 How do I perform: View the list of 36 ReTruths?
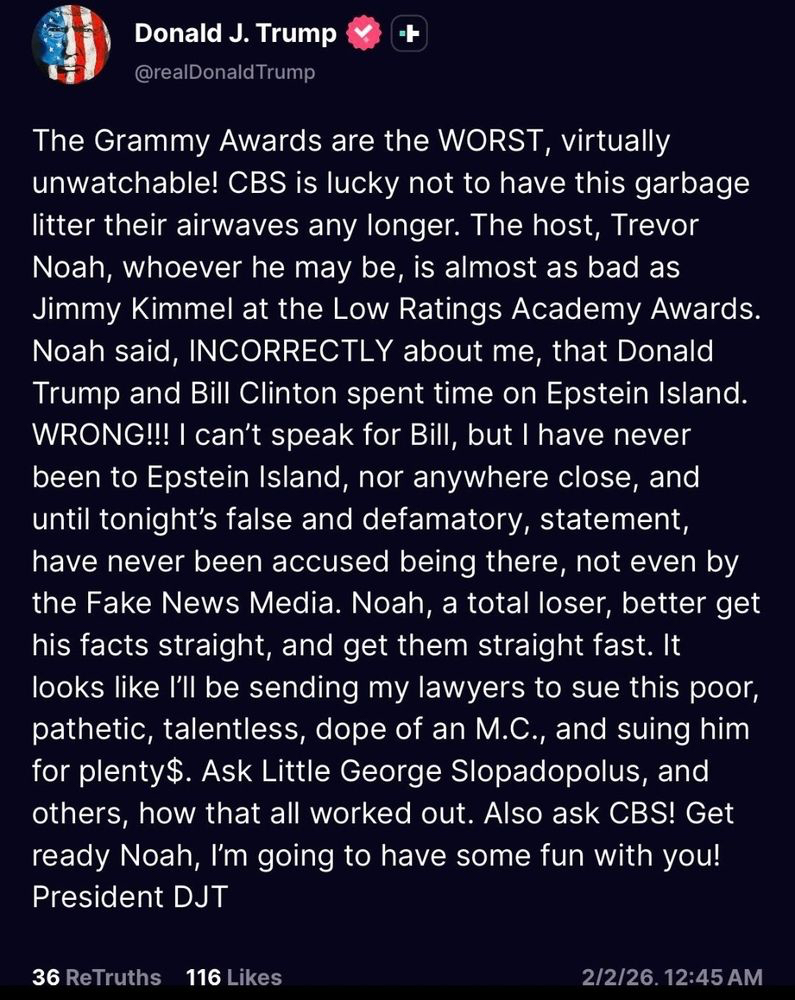pos(96,977)
